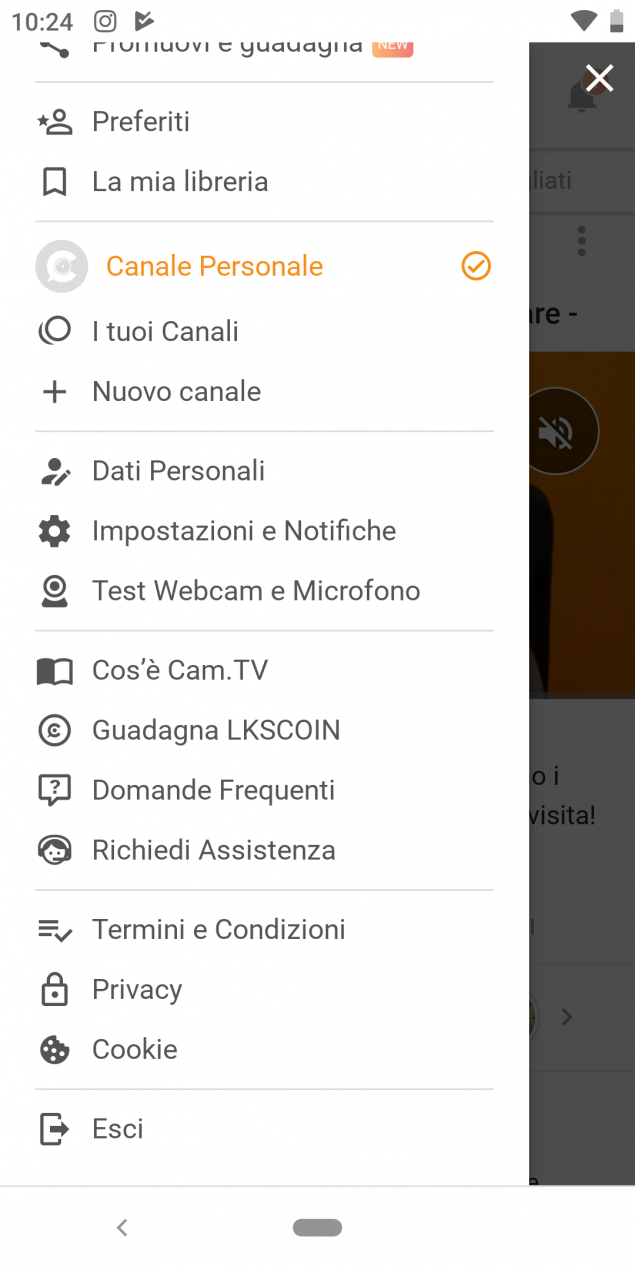Tap the system back button
The width and height of the screenshot is (635, 1270).
coord(122,1227)
